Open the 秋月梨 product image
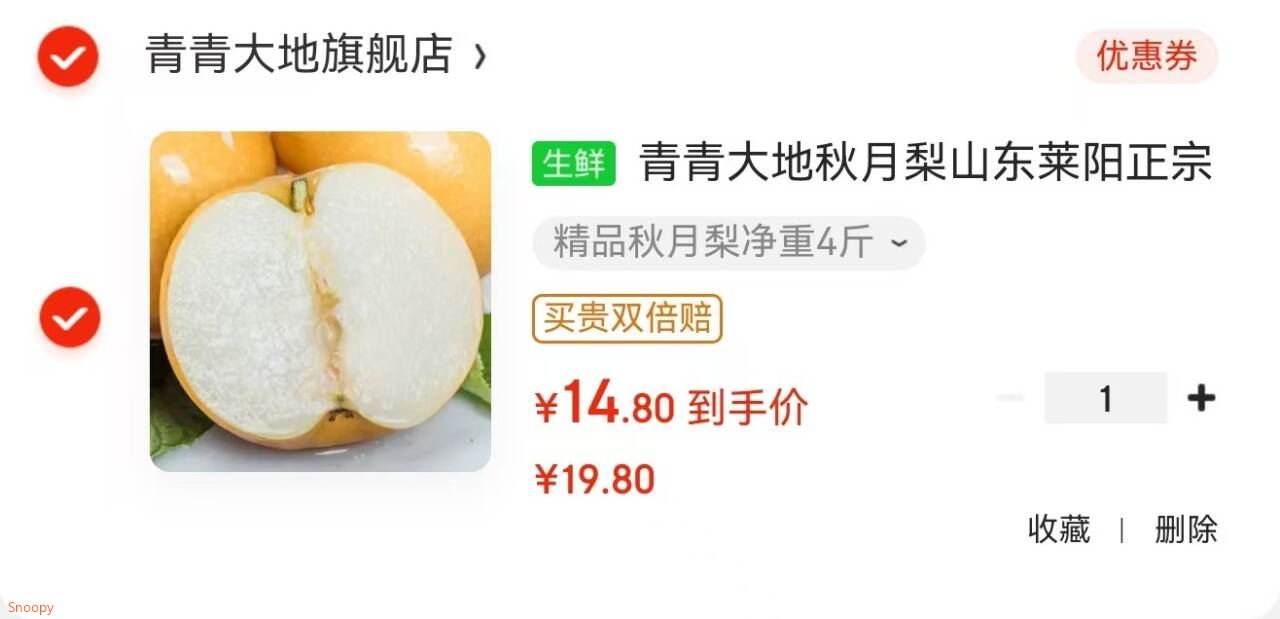1280x619 pixels. pos(320,301)
